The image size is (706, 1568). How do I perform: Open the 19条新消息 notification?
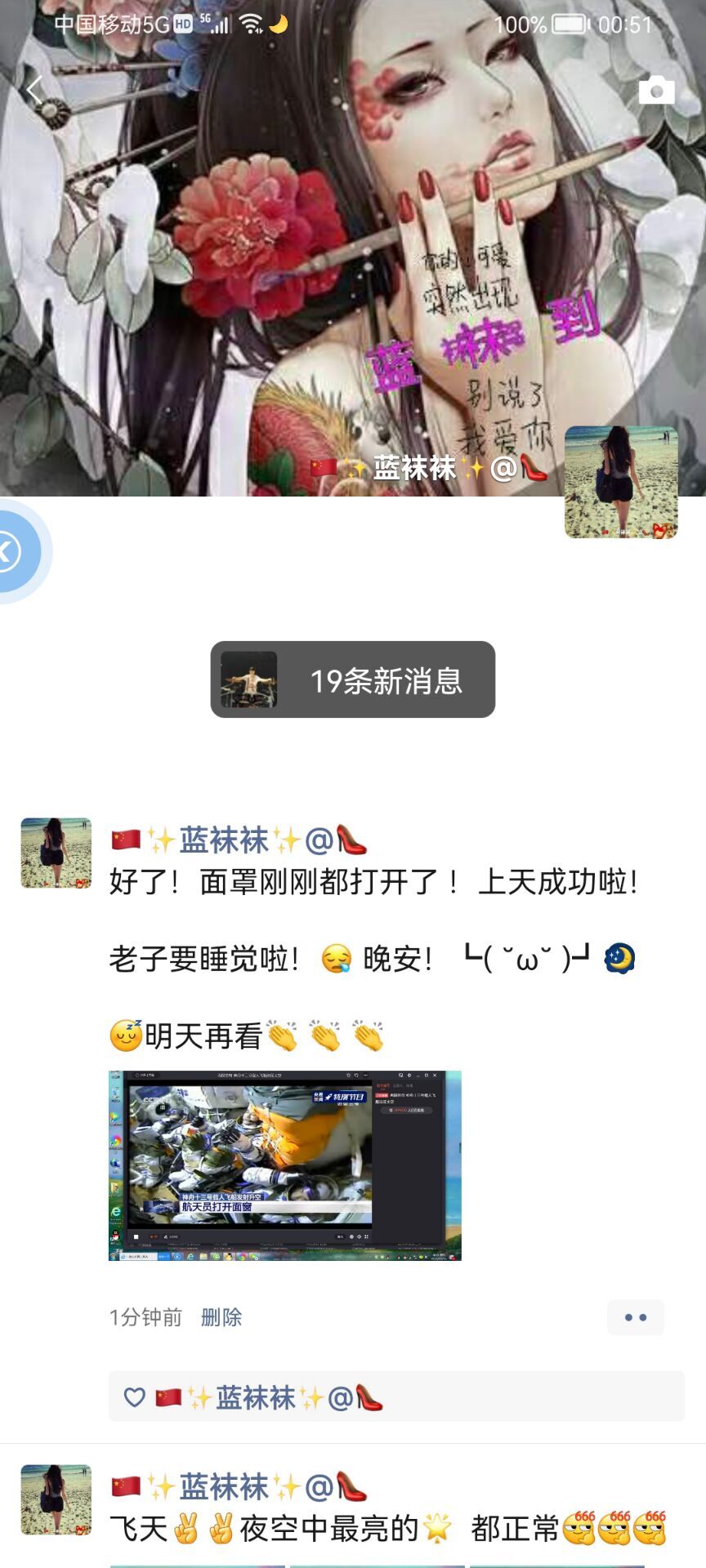[353, 679]
